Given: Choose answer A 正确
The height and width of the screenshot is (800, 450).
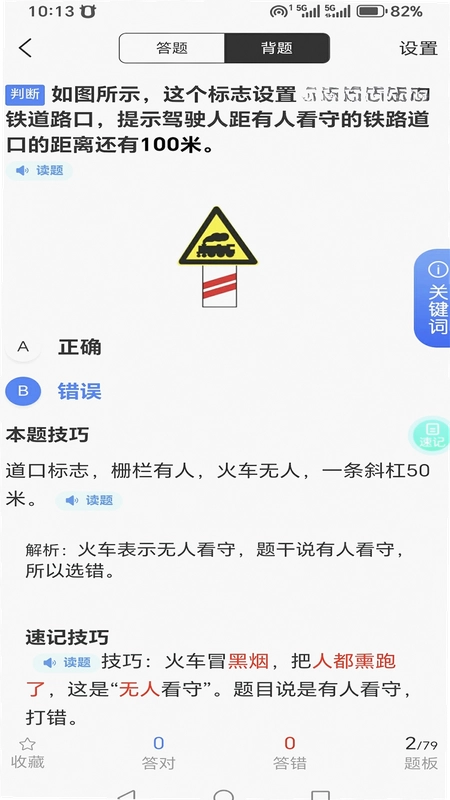Looking at the screenshot, I should coord(54,347).
